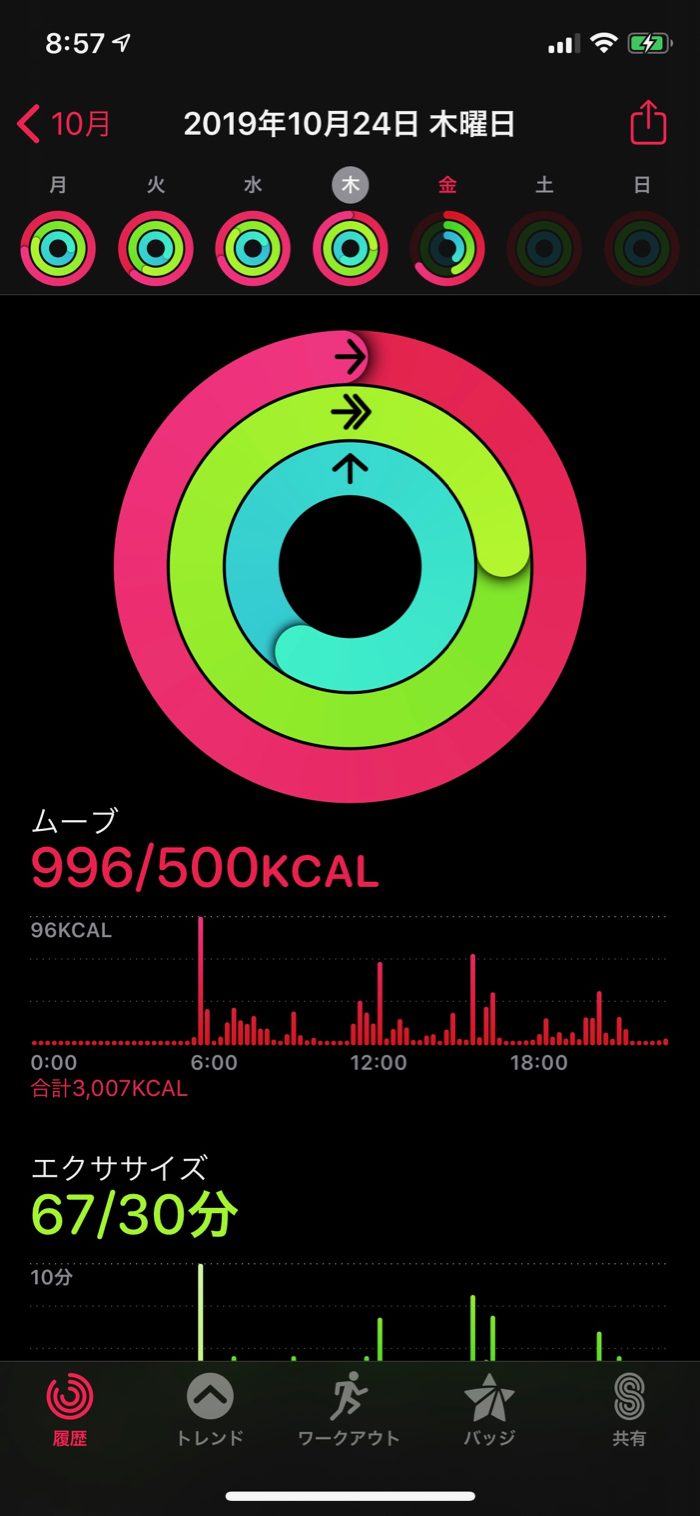Viewport: 700px width, 1516px height.
Task: Select Friday (金) activity rings
Action: tap(447, 248)
